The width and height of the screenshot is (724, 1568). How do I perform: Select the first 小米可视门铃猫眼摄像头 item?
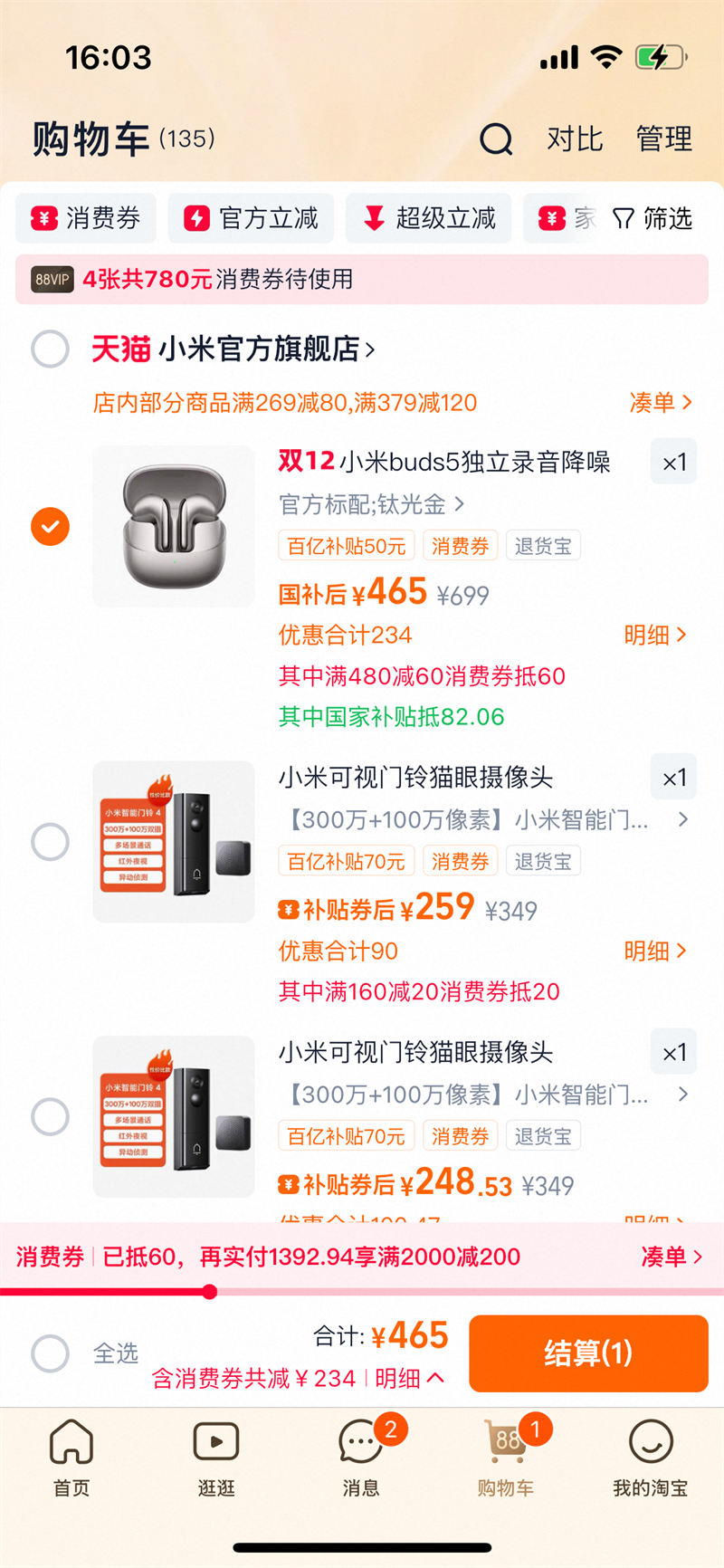point(50,842)
